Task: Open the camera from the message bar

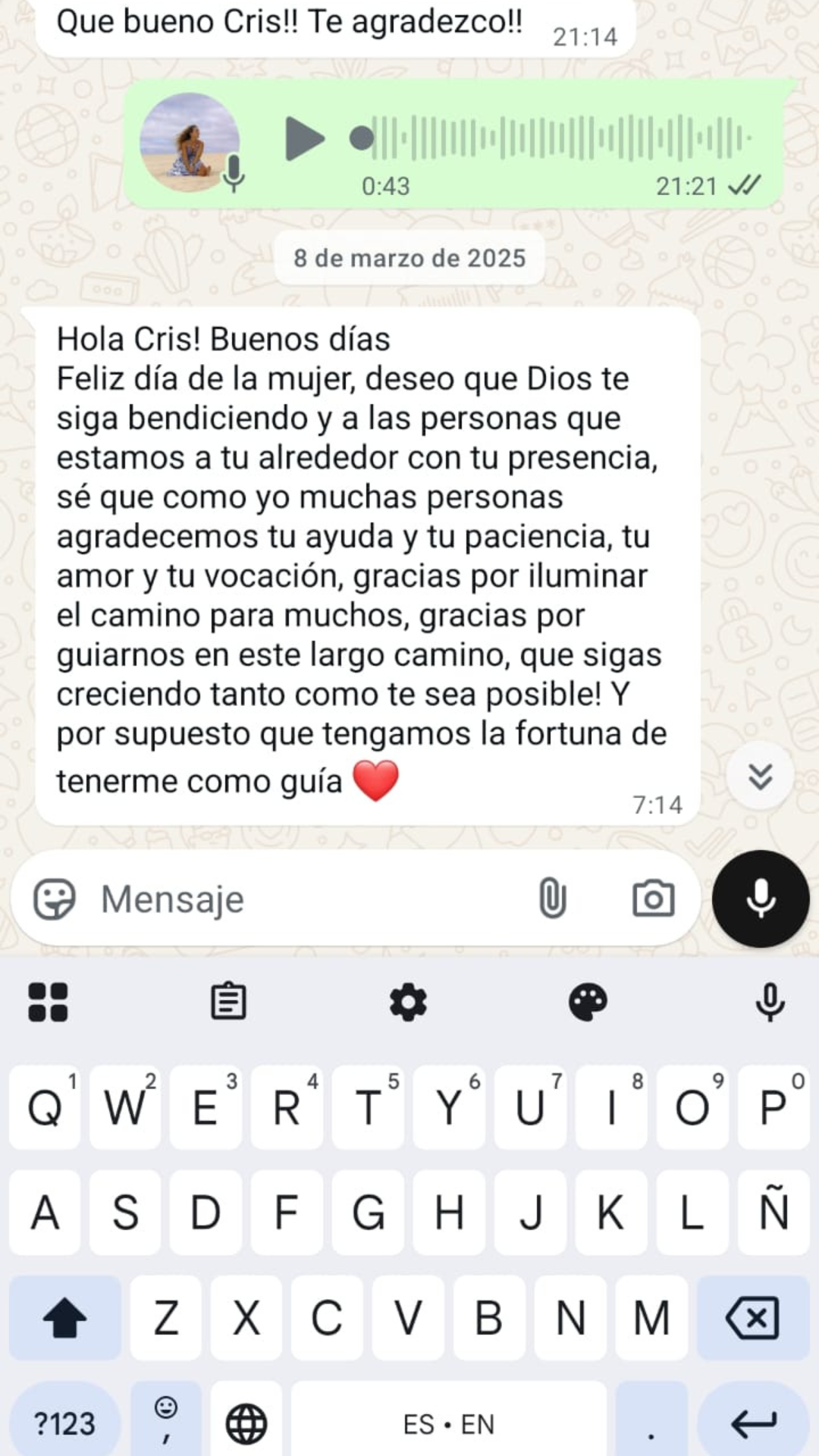Action: pos(653,899)
